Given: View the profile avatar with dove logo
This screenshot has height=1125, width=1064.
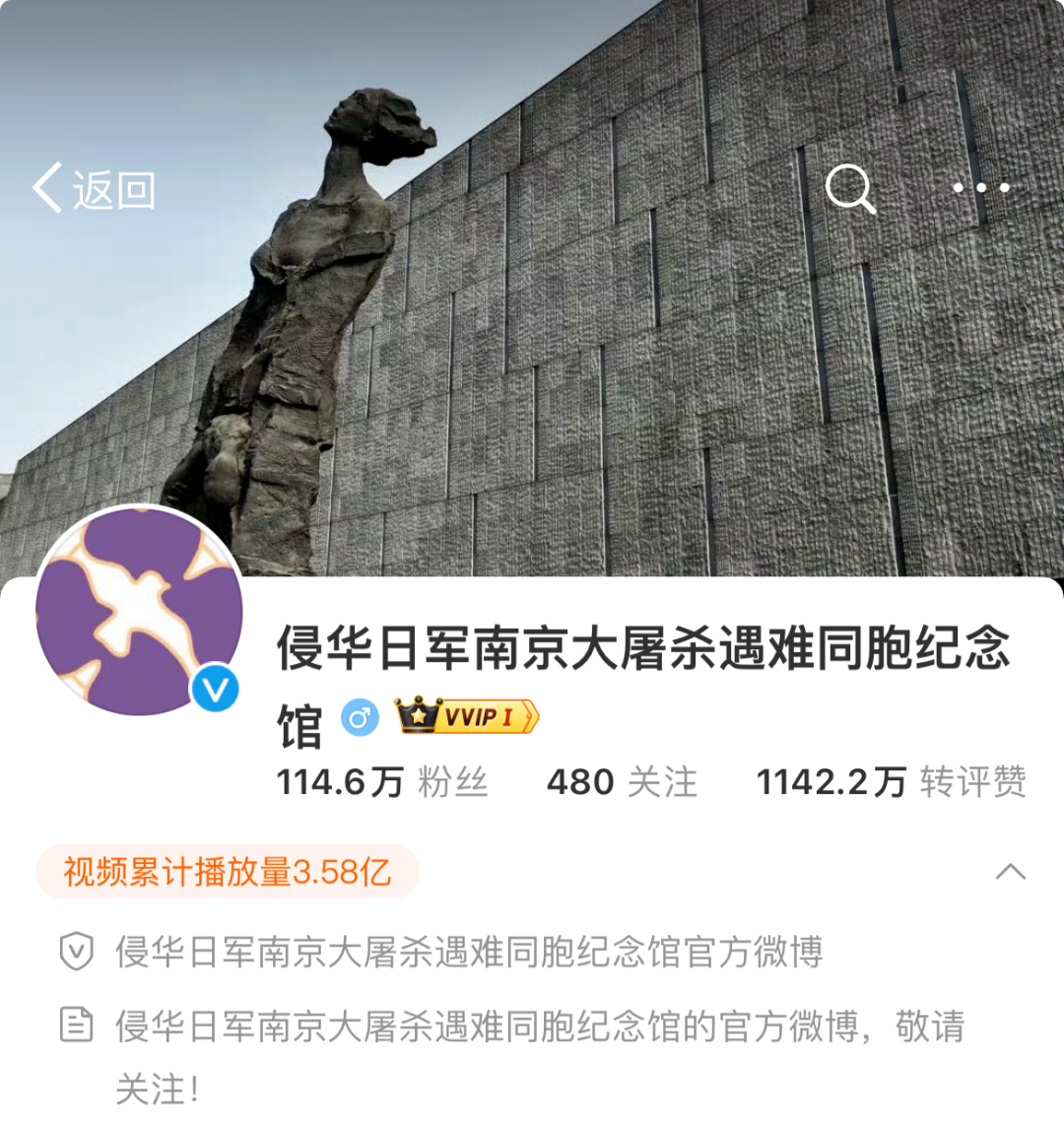Looking at the screenshot, I should pyautogui.click(x=139, y=610).
